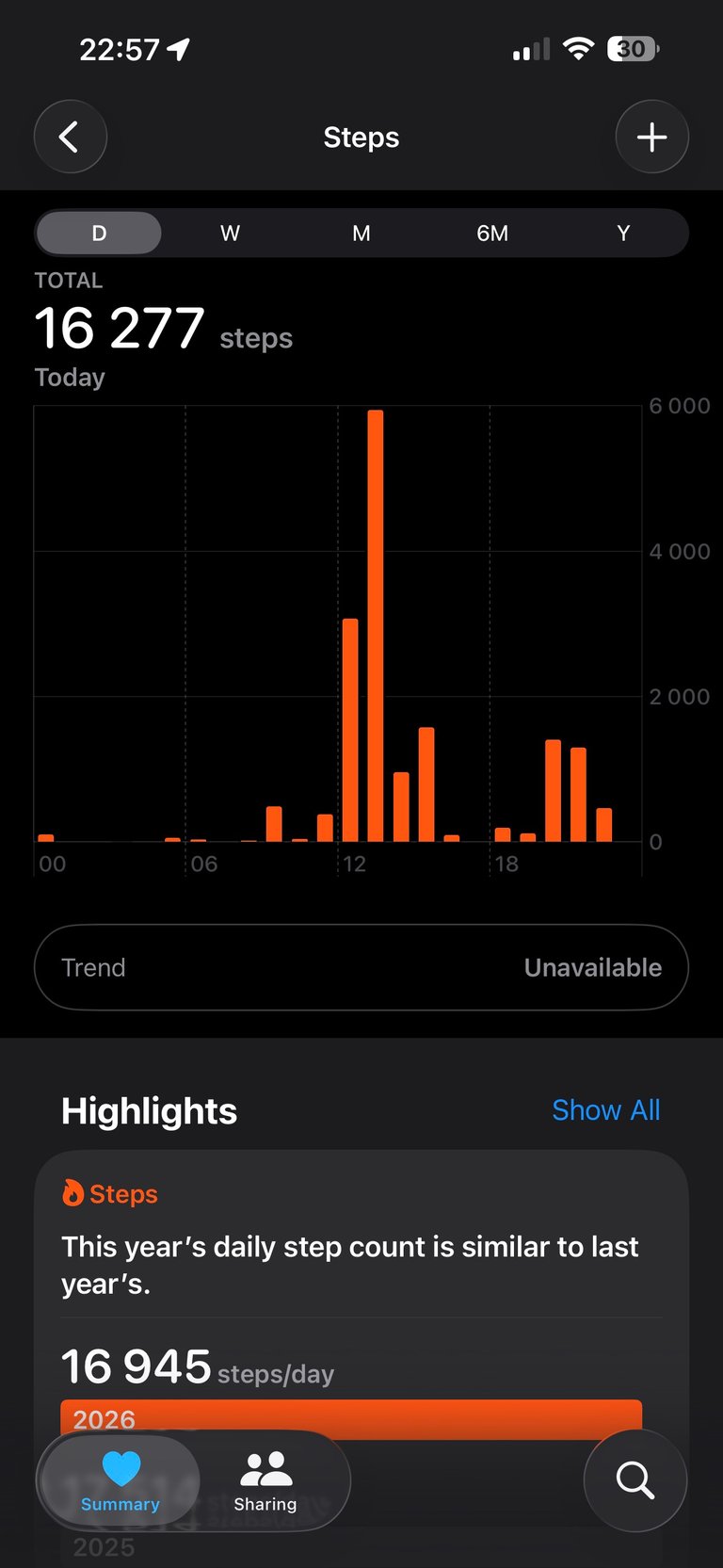Switch to the Sharing tab
Image resolution: width=723 pixels, height=1568 pixels.
(265, 1480)
